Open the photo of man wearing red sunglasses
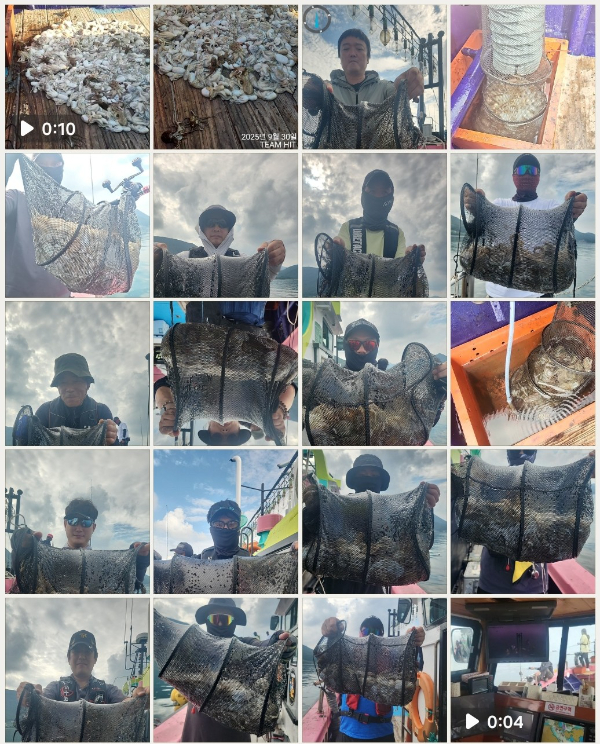The height and width of the screenshot is (744, 600). [x=375, y=373]
